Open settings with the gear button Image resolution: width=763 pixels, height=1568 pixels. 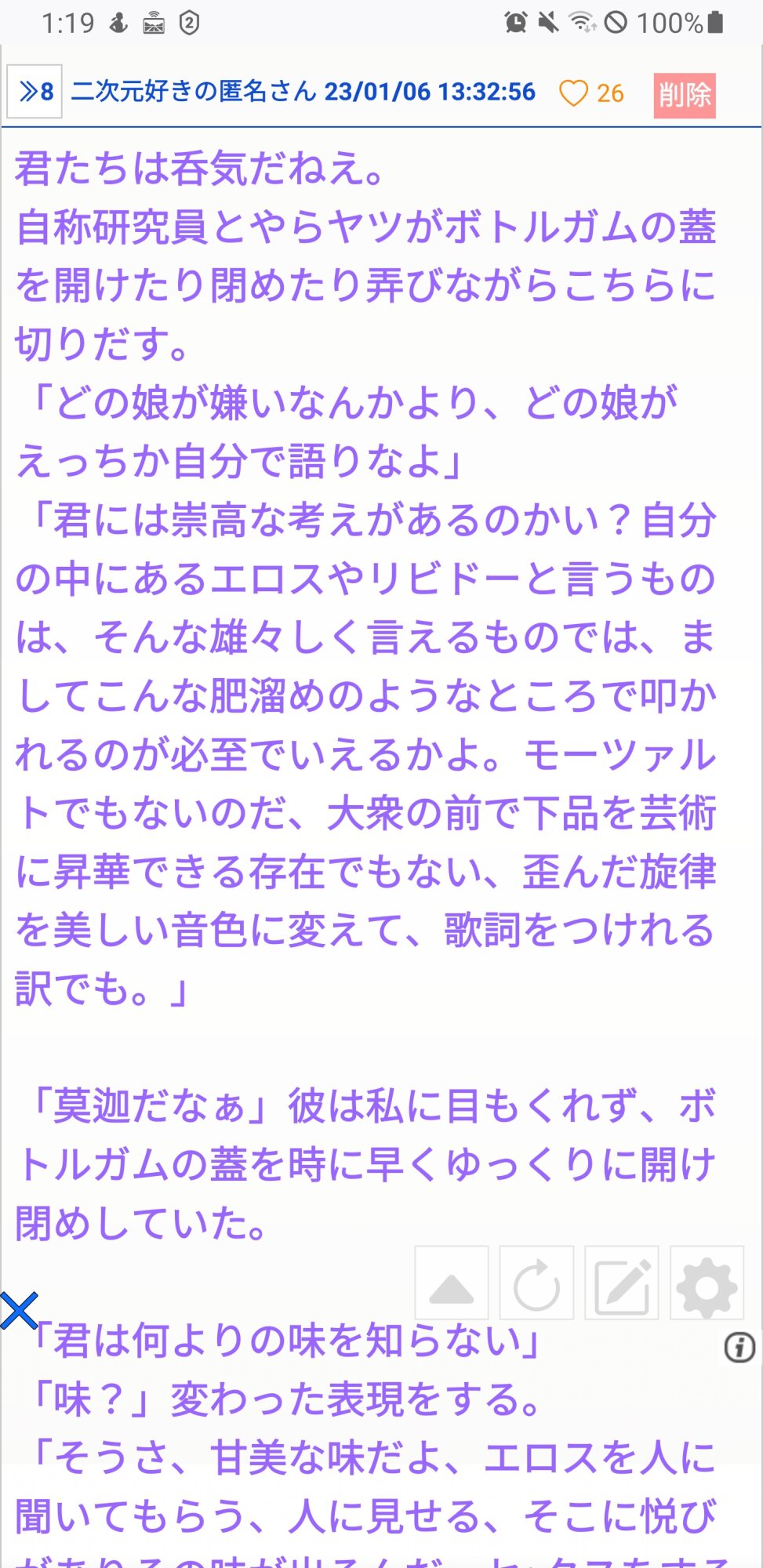[x=707, y=1283]
